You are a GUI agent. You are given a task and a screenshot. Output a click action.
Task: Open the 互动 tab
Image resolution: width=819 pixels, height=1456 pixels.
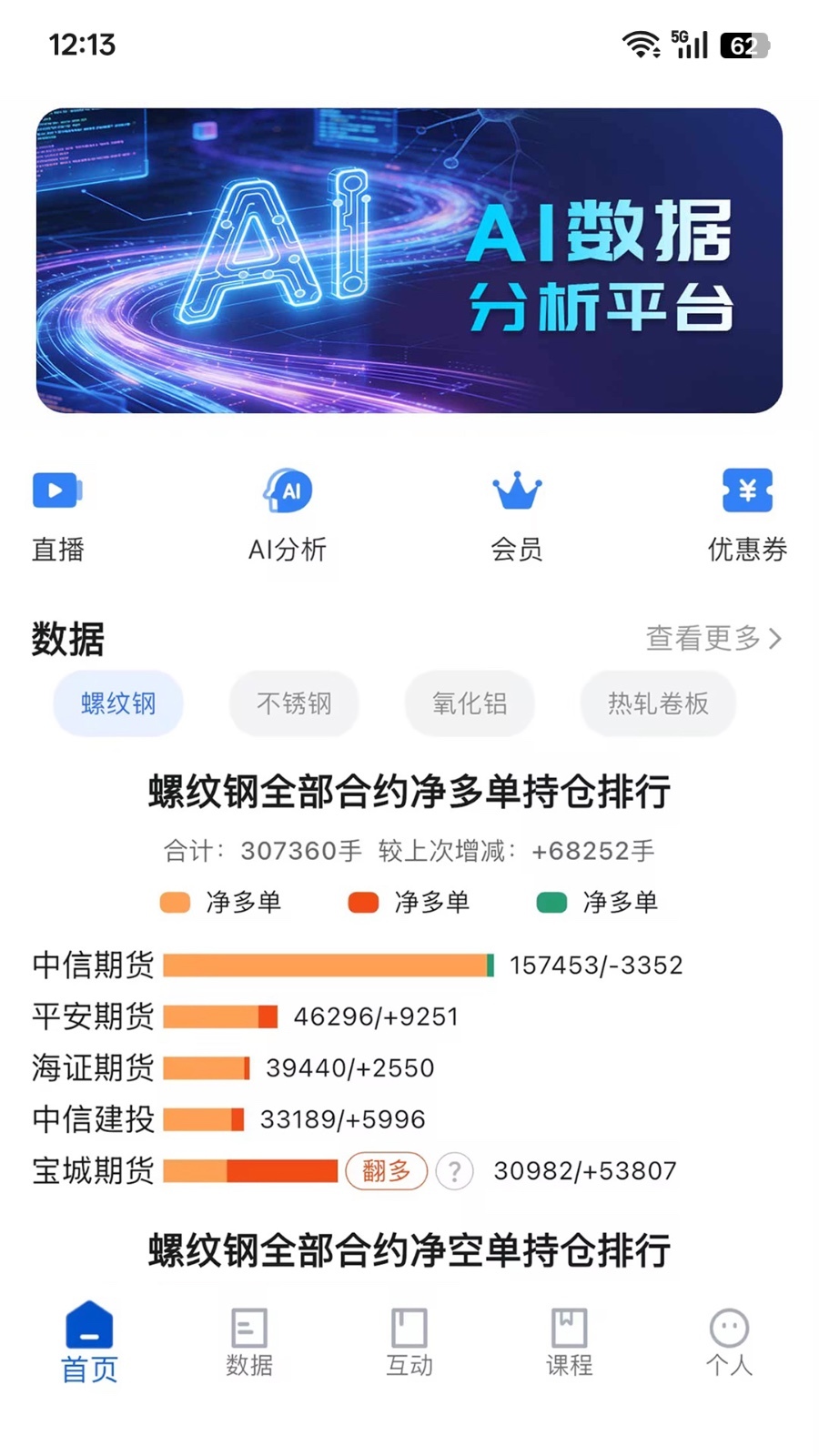(x=409, y=1343)
